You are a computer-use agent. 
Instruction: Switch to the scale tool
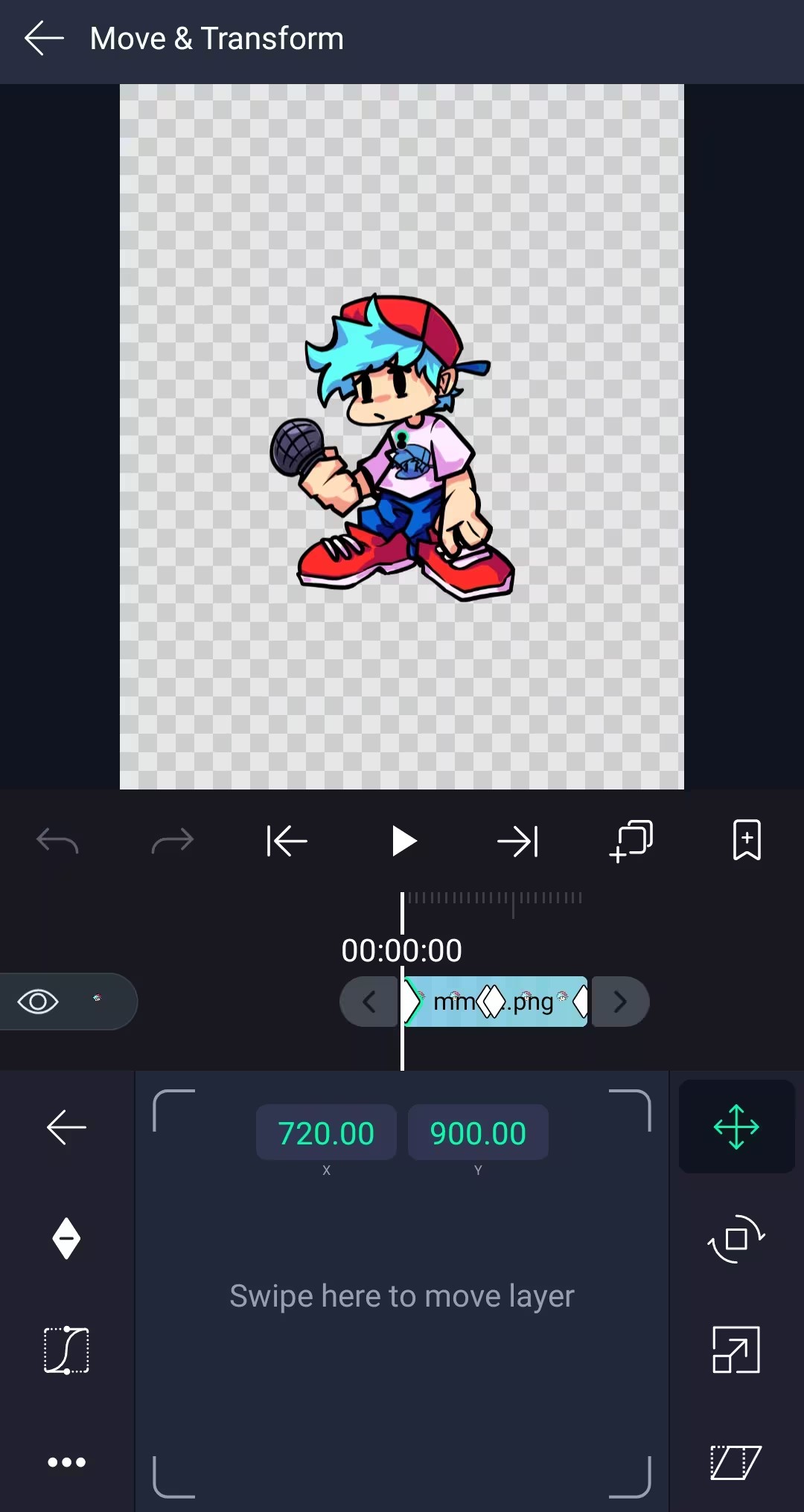point(736,1350)
